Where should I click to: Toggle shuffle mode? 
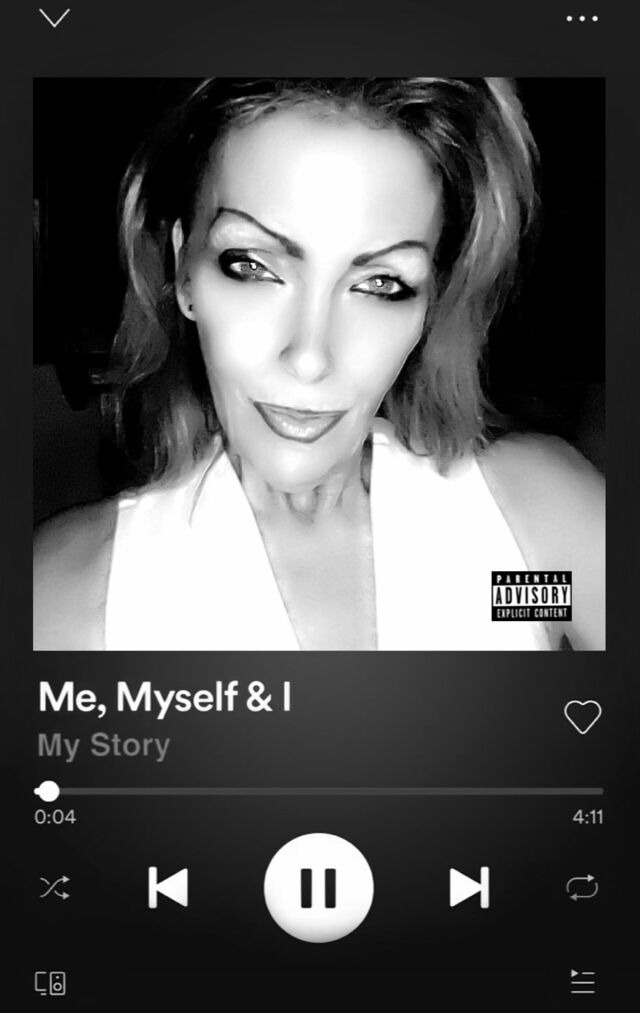click(54, 887)
